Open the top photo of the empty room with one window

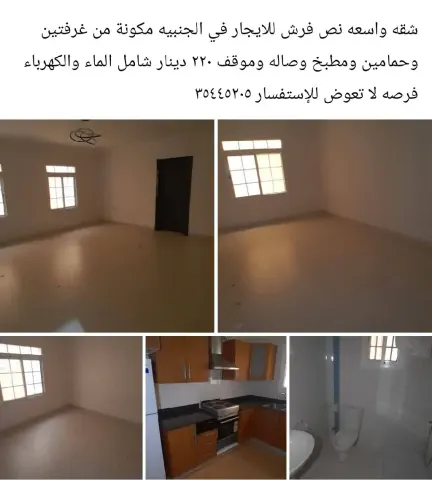point(325,226)
